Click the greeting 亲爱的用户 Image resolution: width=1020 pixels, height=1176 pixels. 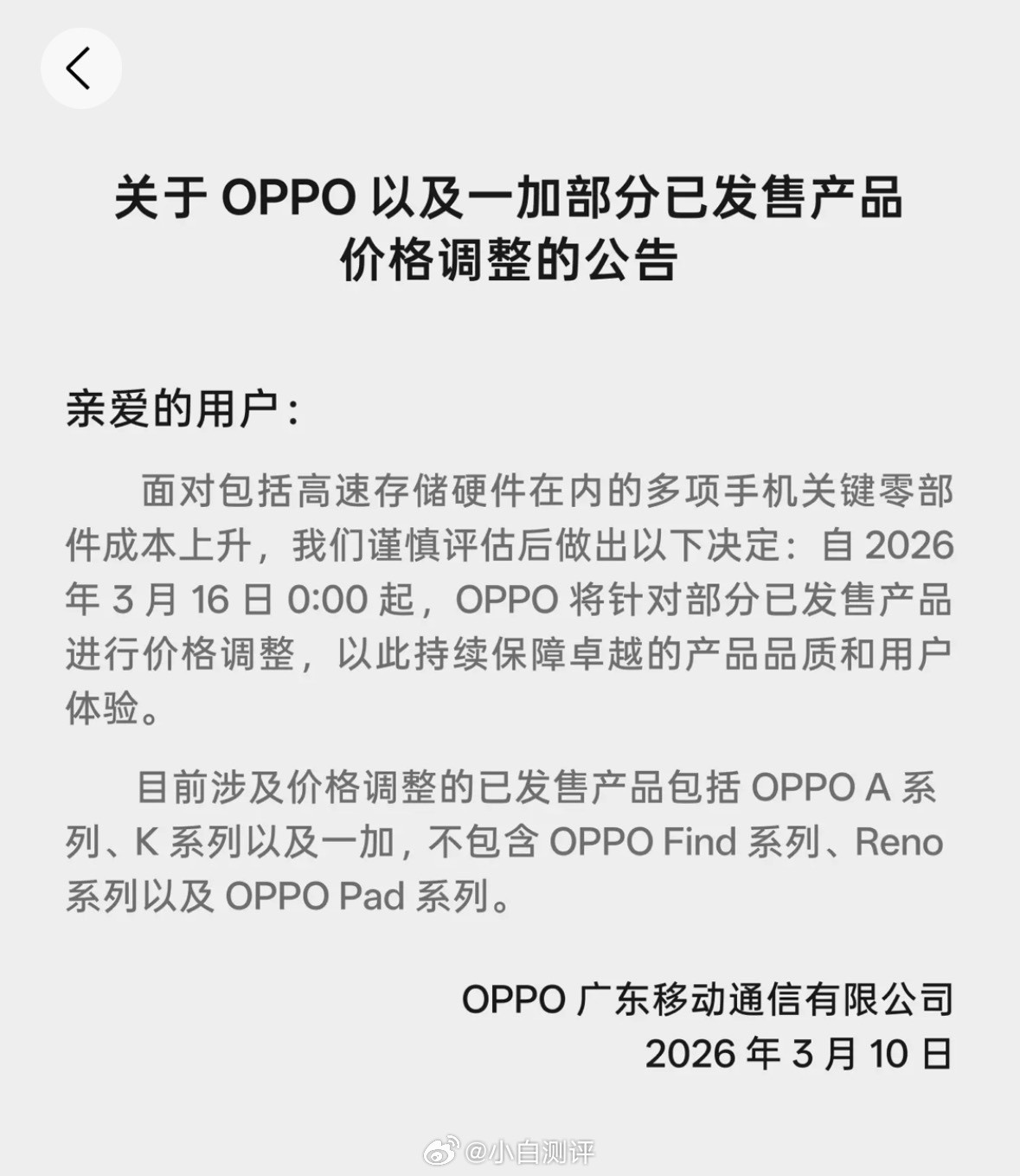coord(182,406)
